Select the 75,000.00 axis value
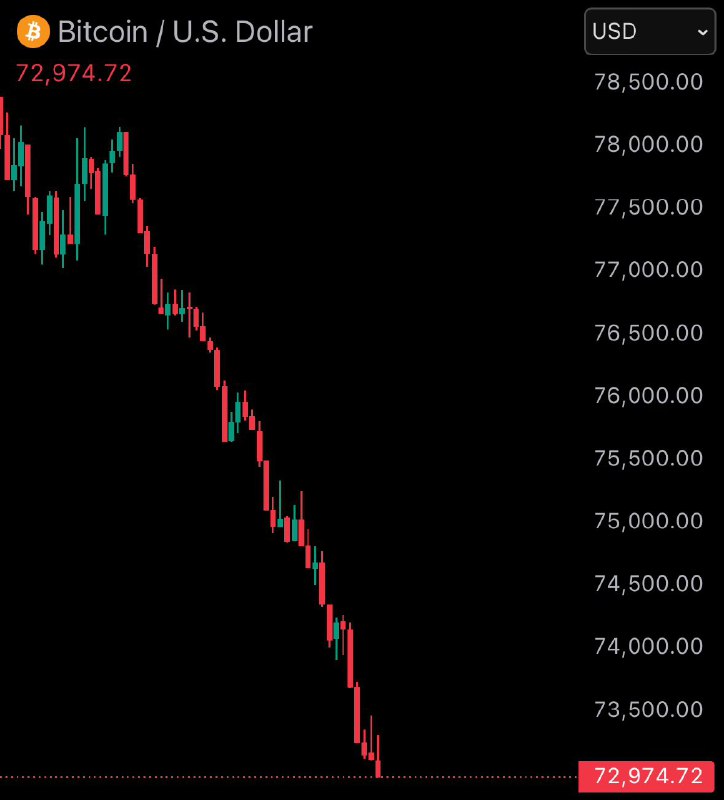Viewport: 724px width, 800px height. point(647,520)
